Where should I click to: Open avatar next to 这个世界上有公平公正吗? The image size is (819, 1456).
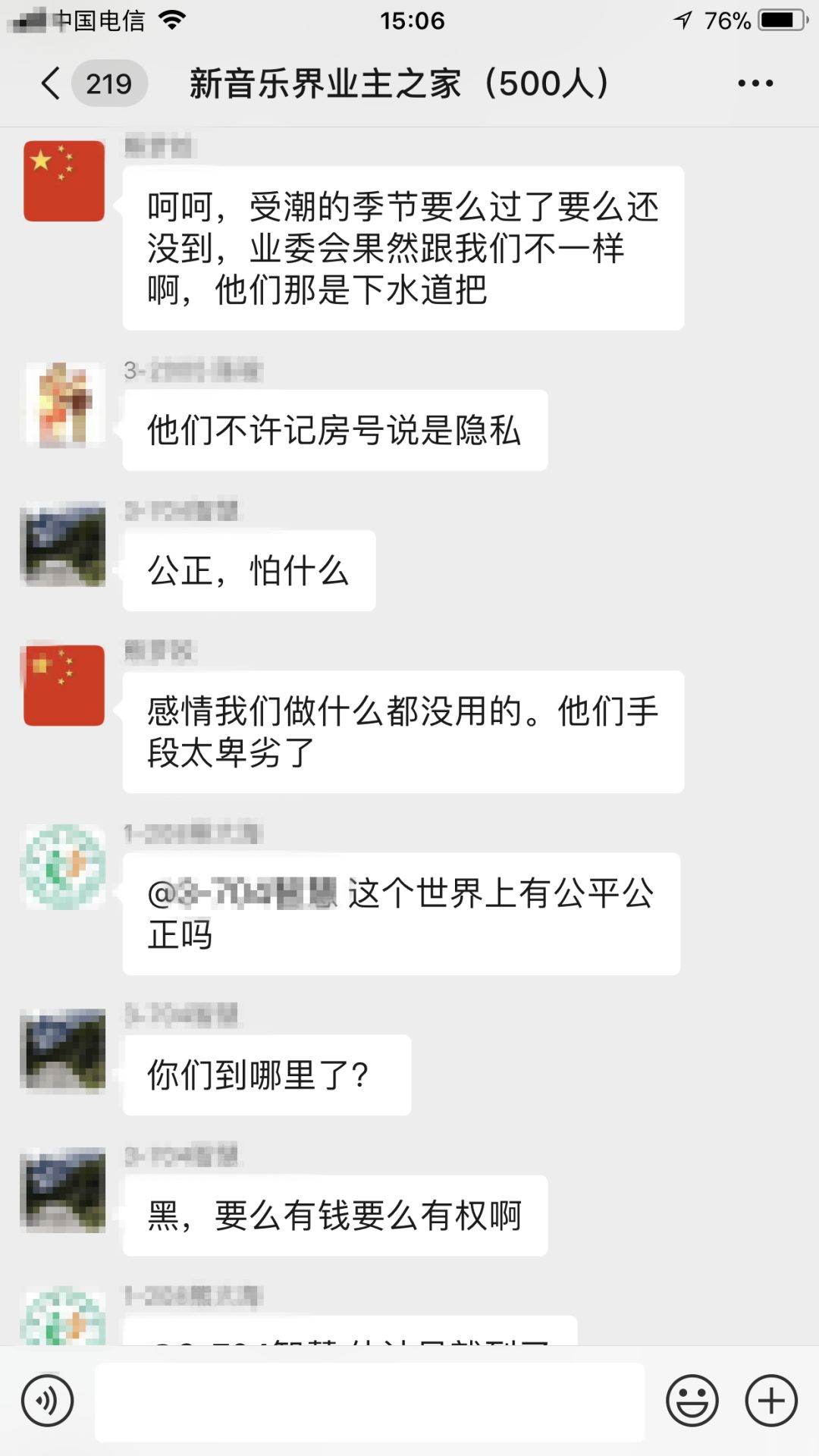pyautogui.click(x=64, y=867)
